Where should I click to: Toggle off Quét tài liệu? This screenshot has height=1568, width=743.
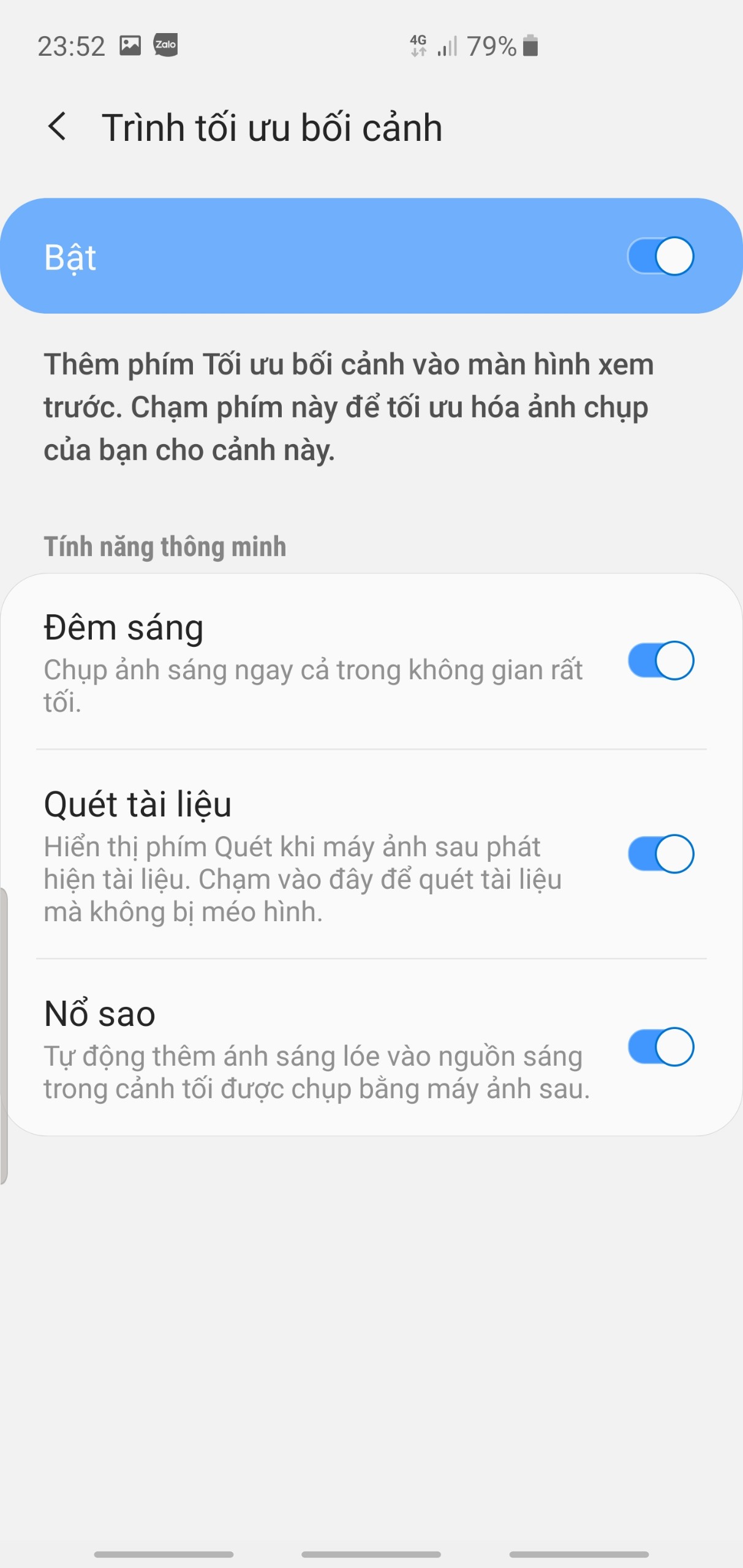pyautogui.click(x=660, y=853)
